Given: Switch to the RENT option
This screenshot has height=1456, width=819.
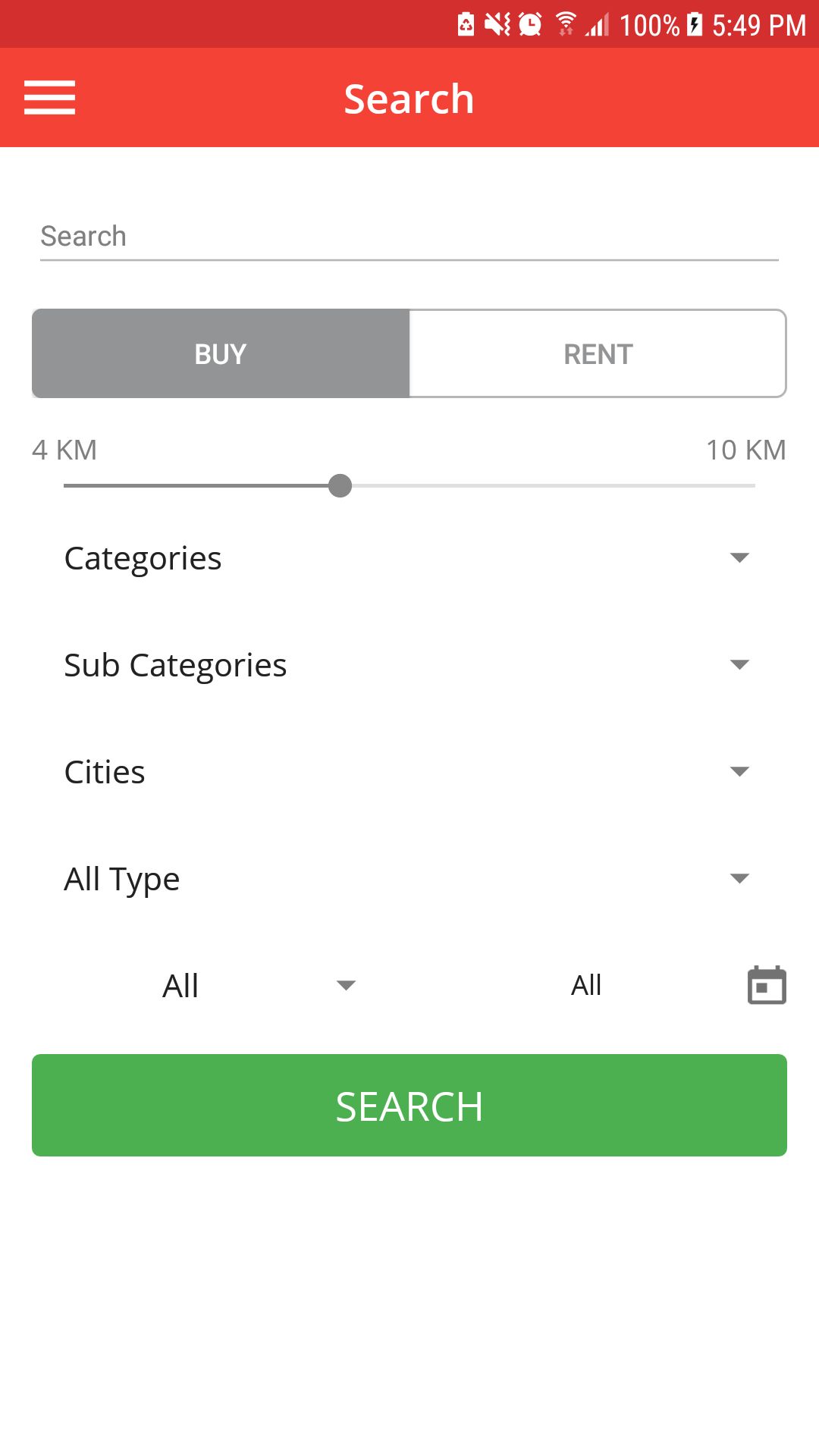Looking at the screenshot, I should 598,353.
